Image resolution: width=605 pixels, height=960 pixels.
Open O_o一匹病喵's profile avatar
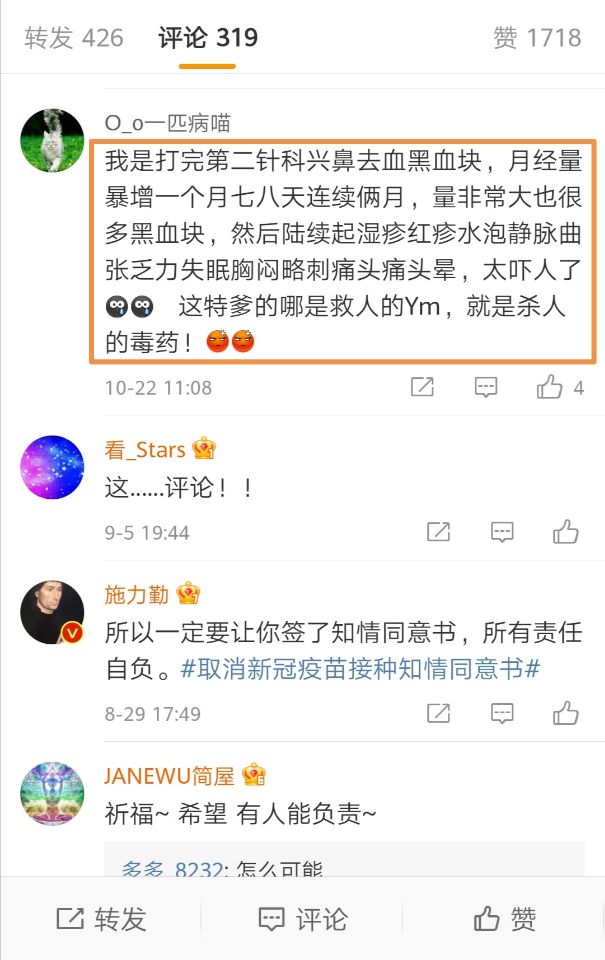click(x=52, y=141)
